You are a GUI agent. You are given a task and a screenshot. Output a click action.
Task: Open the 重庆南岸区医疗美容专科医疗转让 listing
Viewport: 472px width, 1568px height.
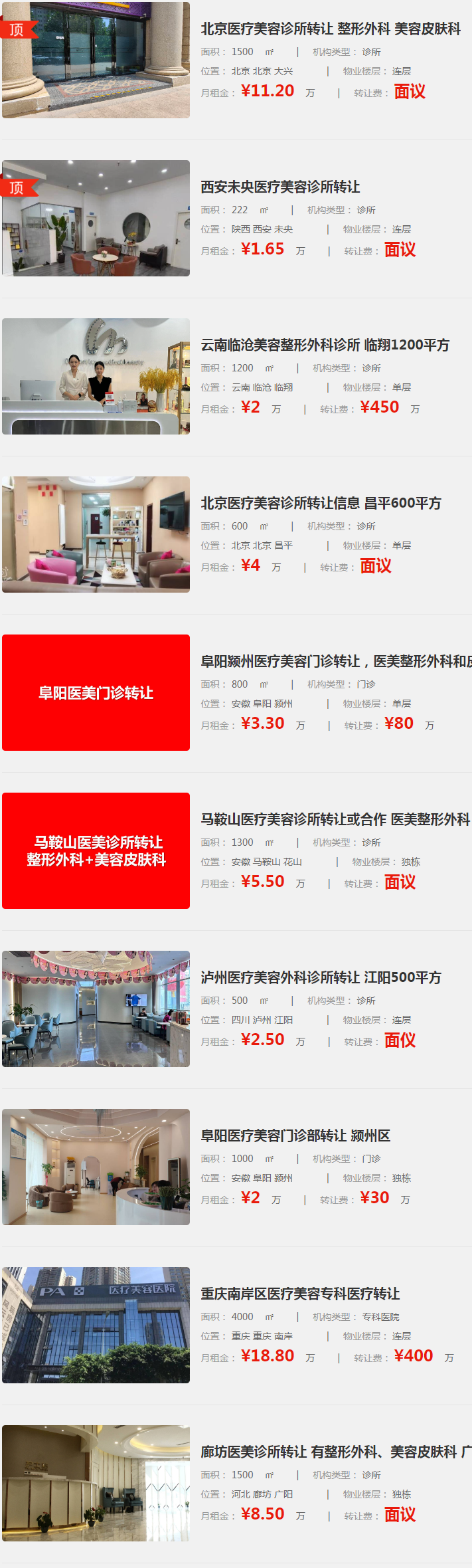click(x=300, y=1294)
